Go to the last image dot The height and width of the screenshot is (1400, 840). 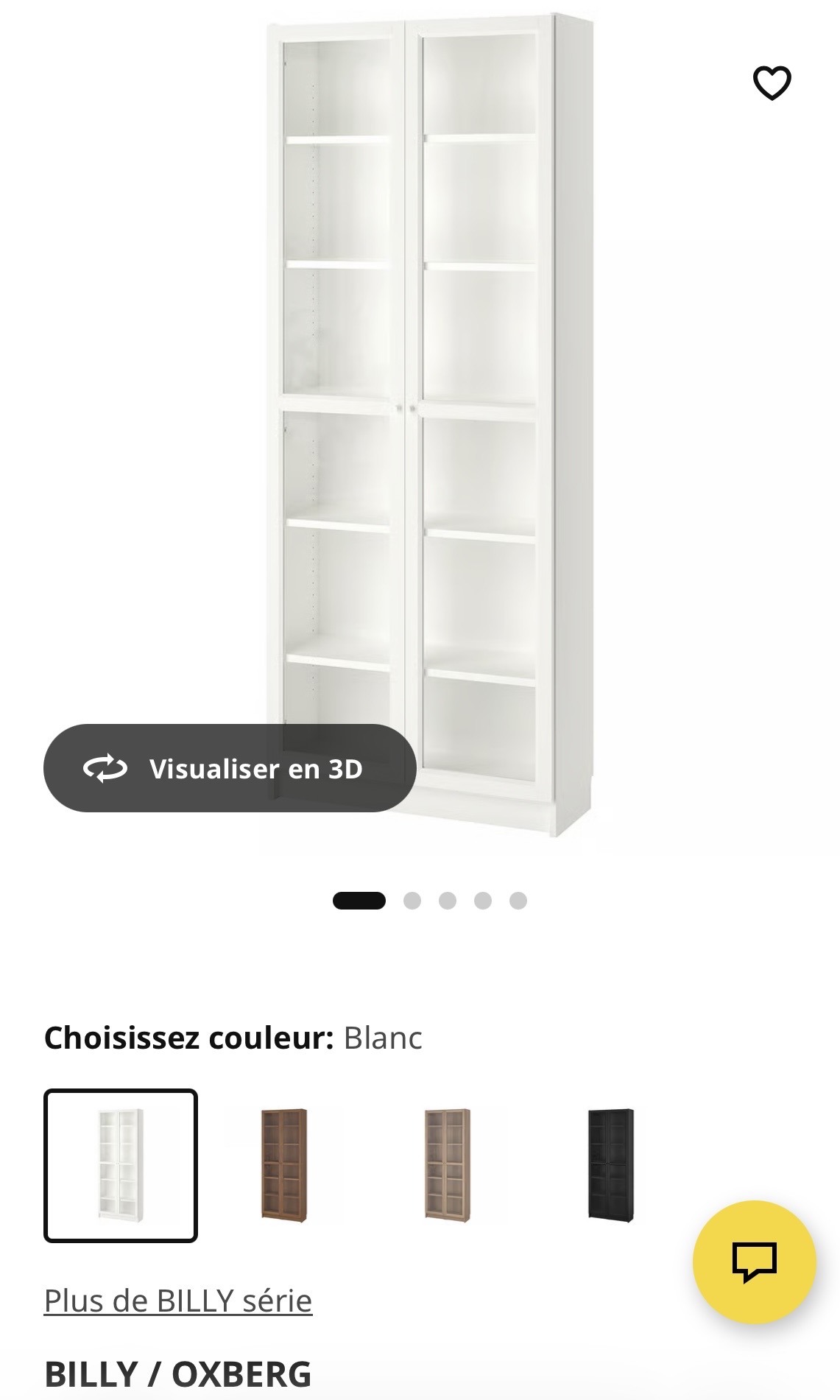tap(518, 901)
